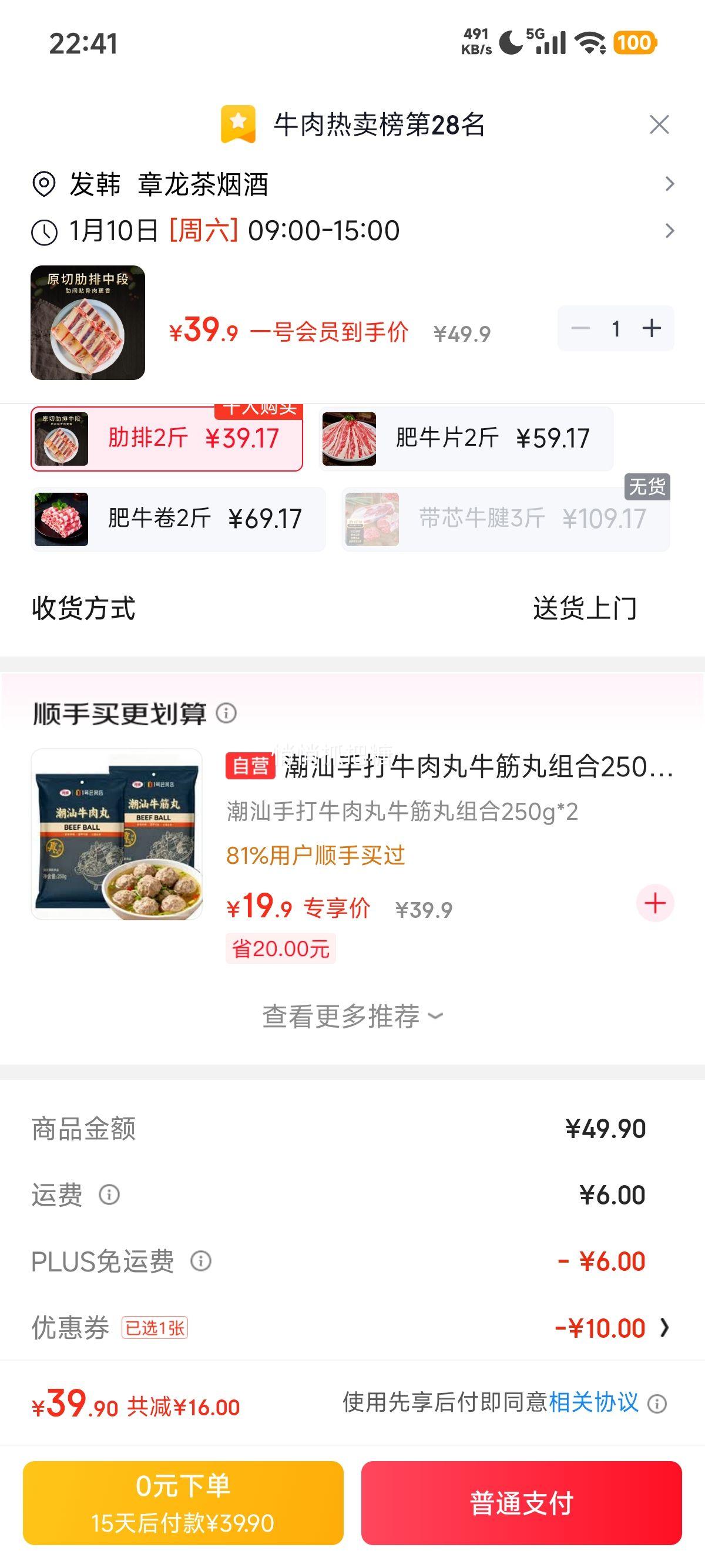Choose the 肥牛片2斤 ¥59.17 option
Viewport: 705px width, 1568px height.
[466, 439]
